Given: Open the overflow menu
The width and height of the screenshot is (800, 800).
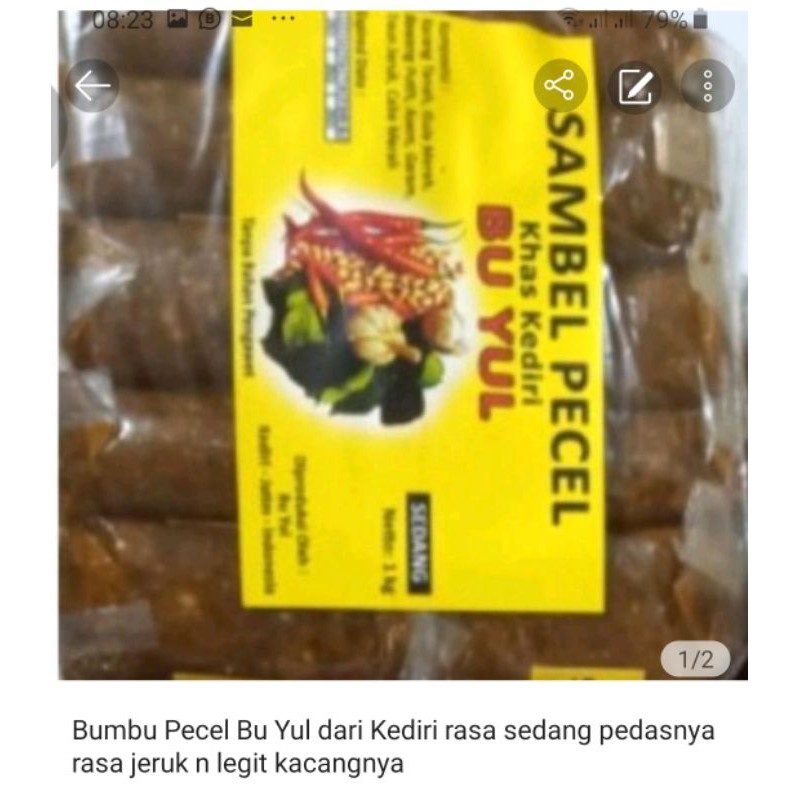Looking at the screenshot, I should tap(708, 86).
